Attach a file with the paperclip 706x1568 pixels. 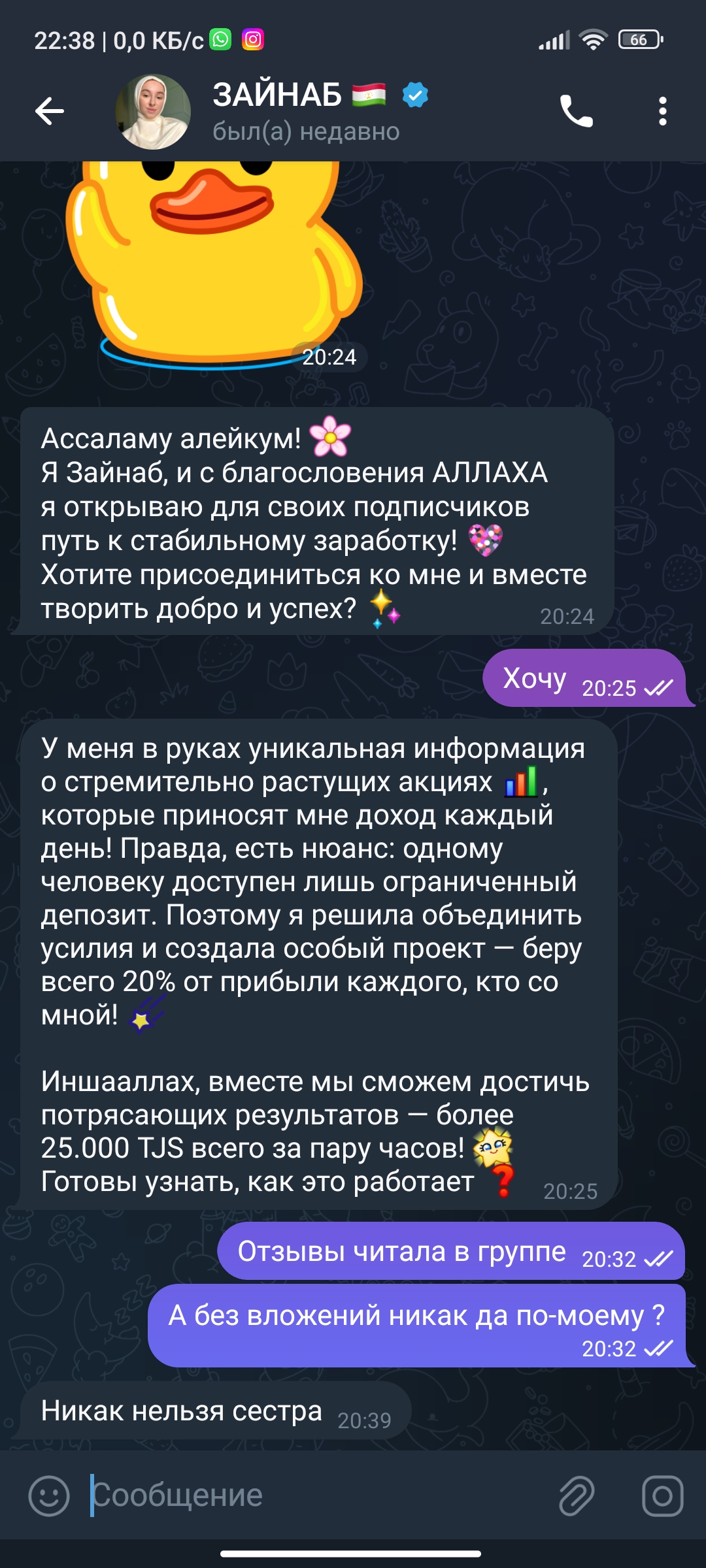pos(577,1495)
